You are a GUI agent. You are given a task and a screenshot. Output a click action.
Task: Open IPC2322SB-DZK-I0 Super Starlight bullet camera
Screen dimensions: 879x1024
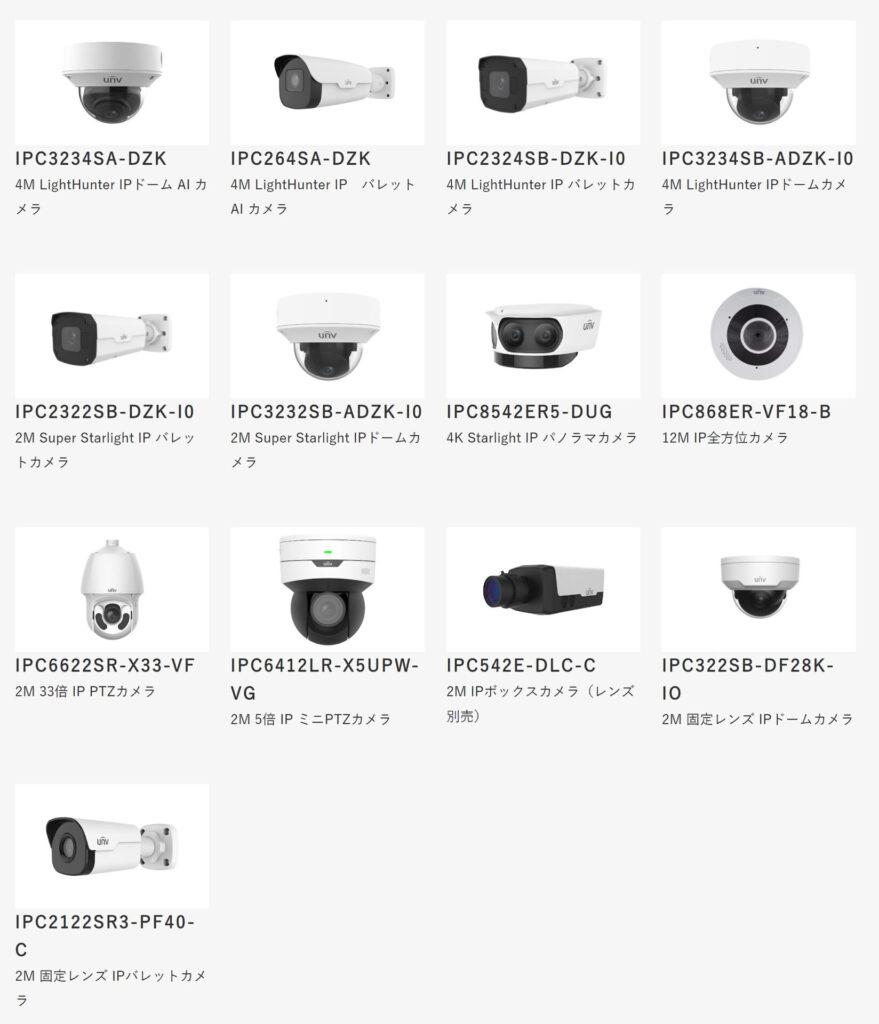(x=111, y=336)
